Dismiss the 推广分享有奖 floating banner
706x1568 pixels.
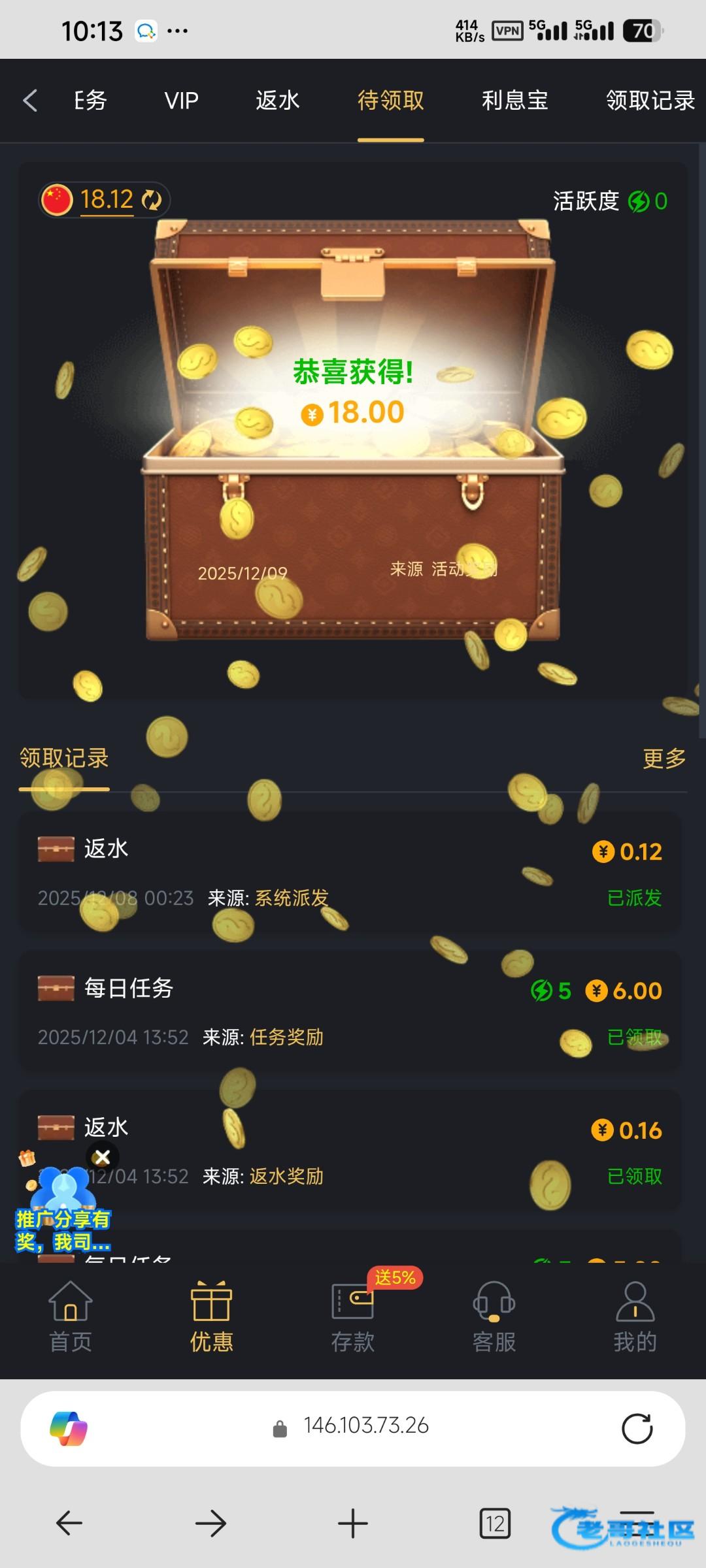(x=103, y=1157)
